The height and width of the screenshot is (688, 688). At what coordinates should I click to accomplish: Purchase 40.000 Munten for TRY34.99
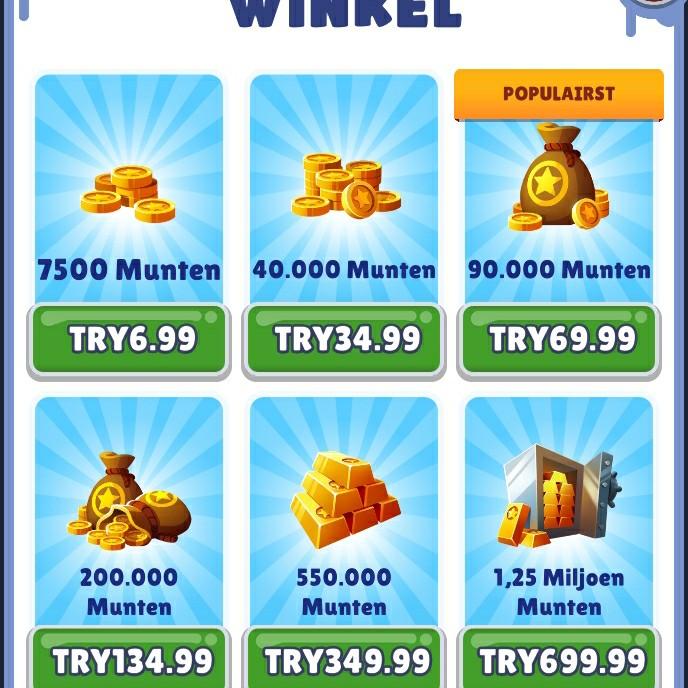(345, 340)
